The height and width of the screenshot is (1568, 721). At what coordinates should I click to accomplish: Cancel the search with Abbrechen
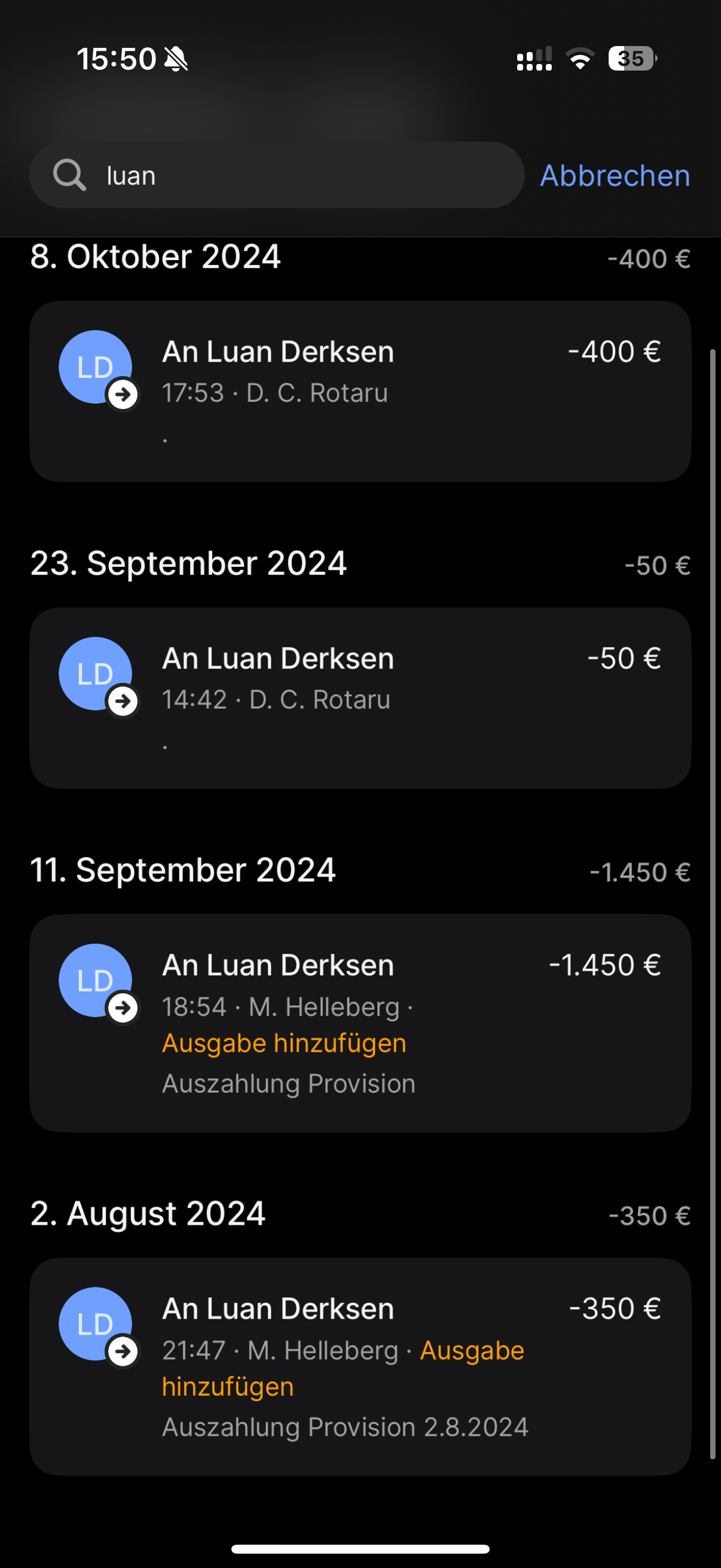click(615, 175)
